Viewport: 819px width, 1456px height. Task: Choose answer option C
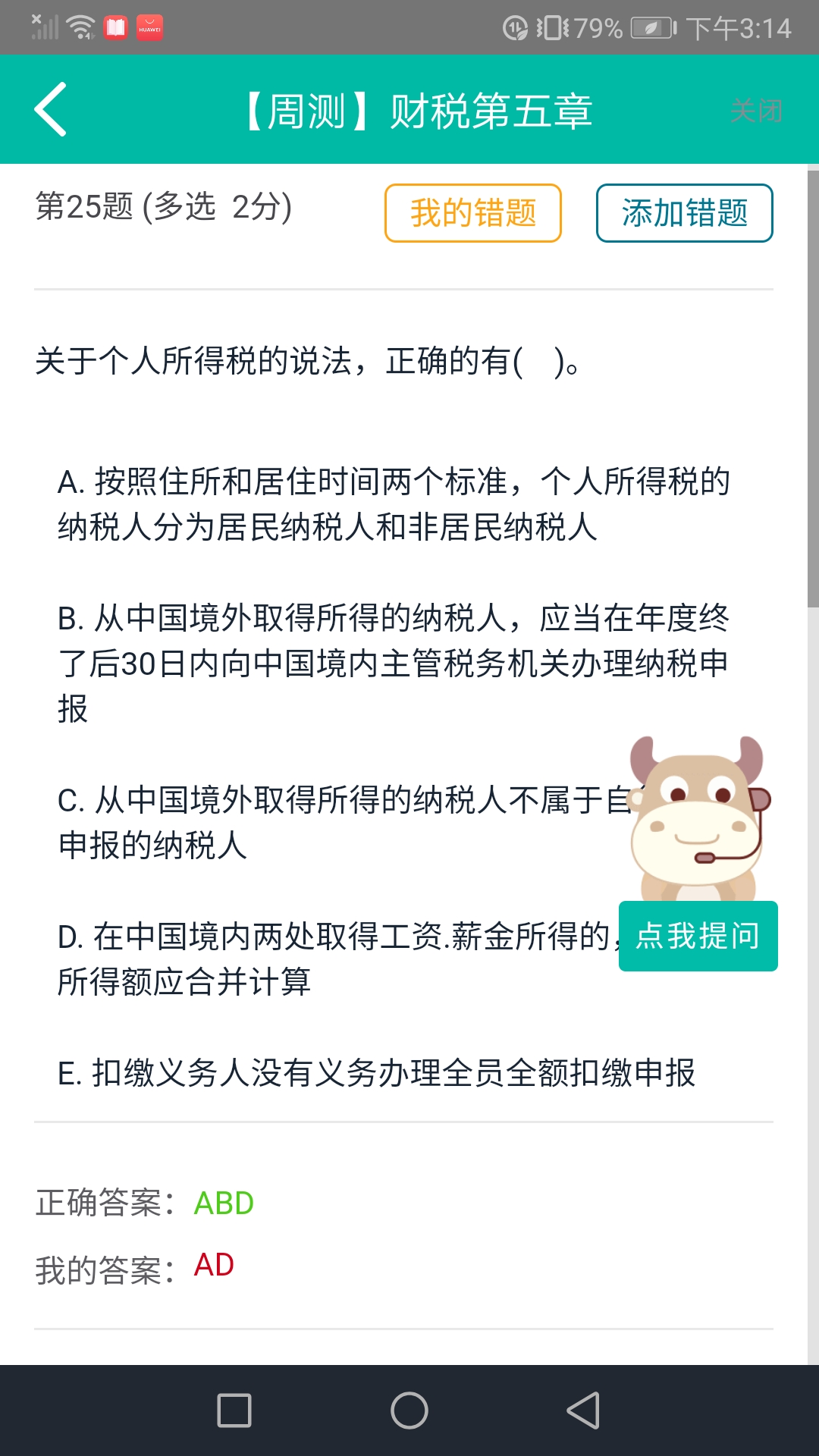[334, 823]
